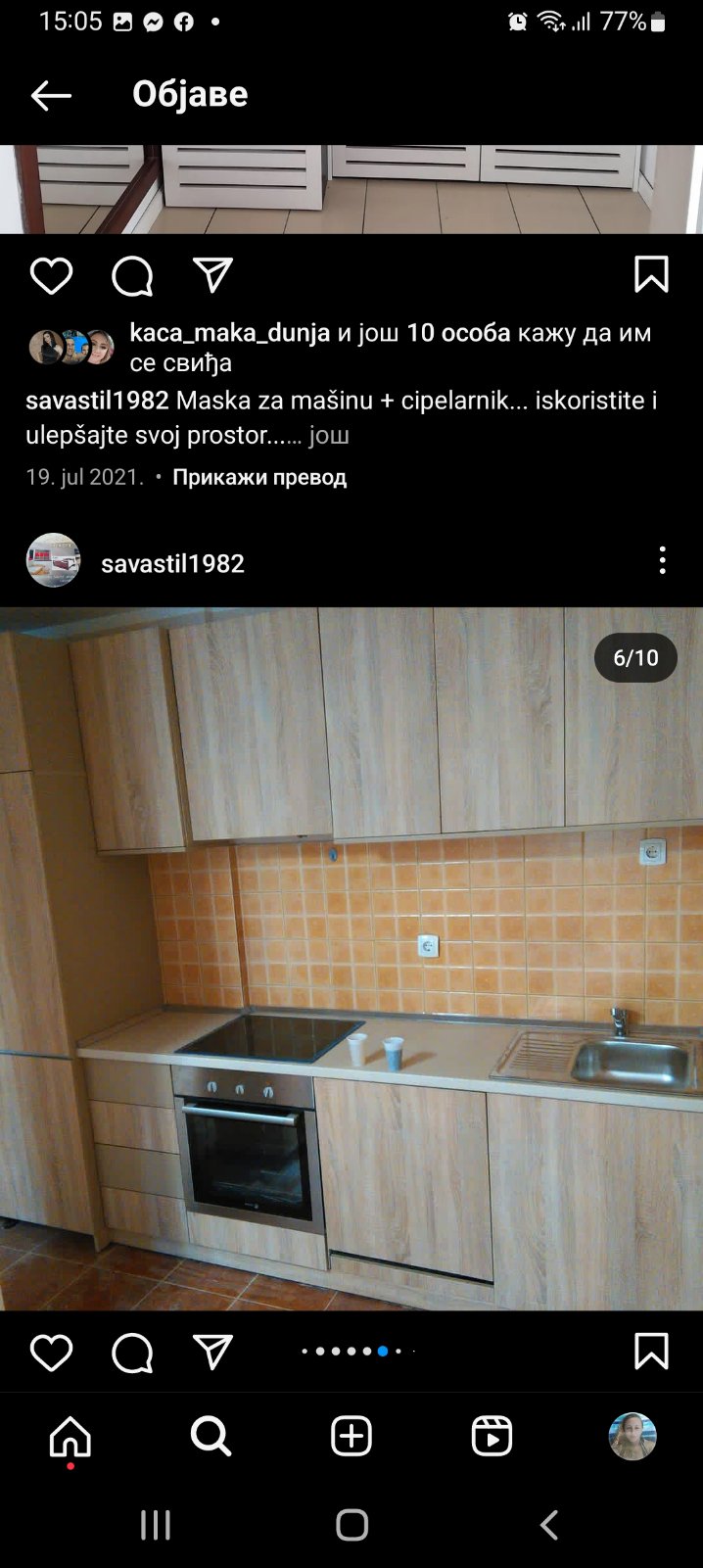Like the kitchen photo post
This screenshot has height=1568, width=703.
[x=51, y=1353]
